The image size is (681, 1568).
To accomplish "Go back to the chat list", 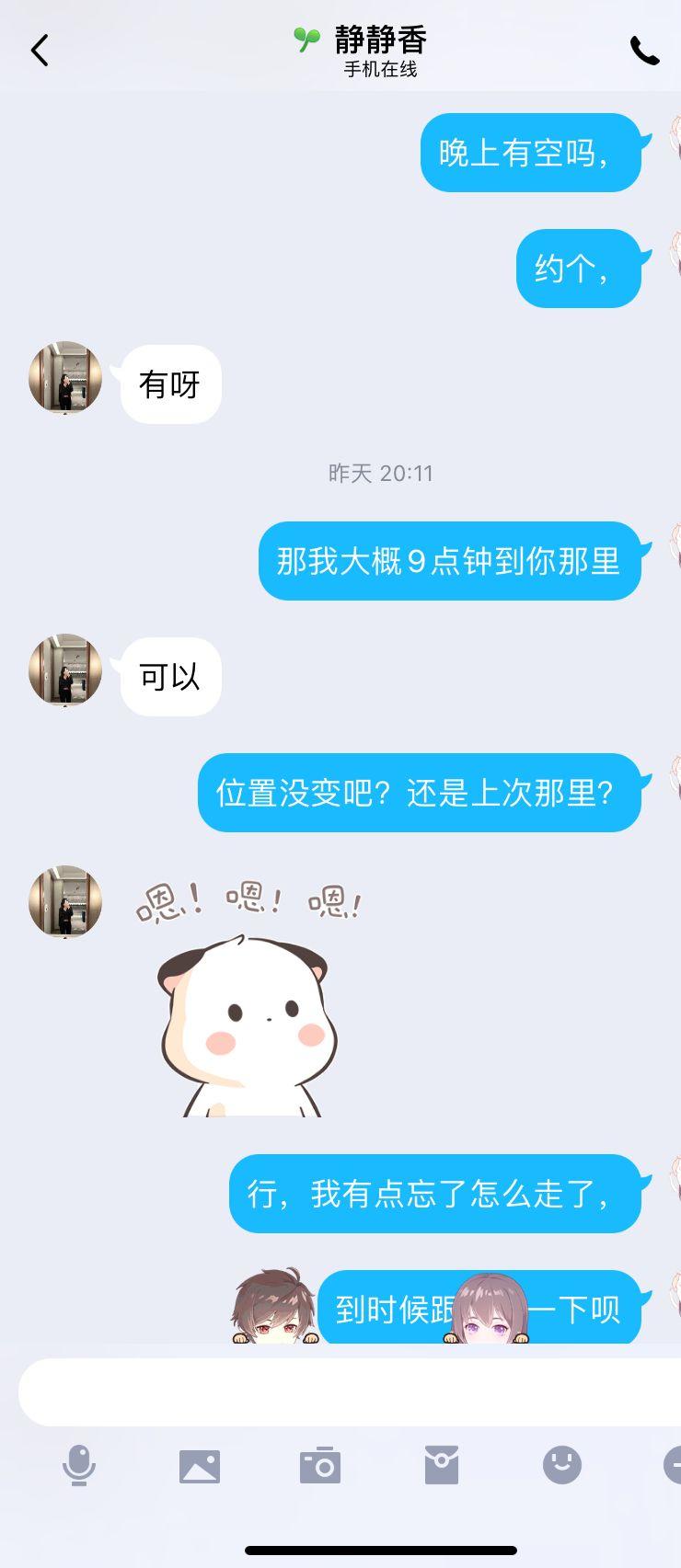I will (x=40, y=51).
